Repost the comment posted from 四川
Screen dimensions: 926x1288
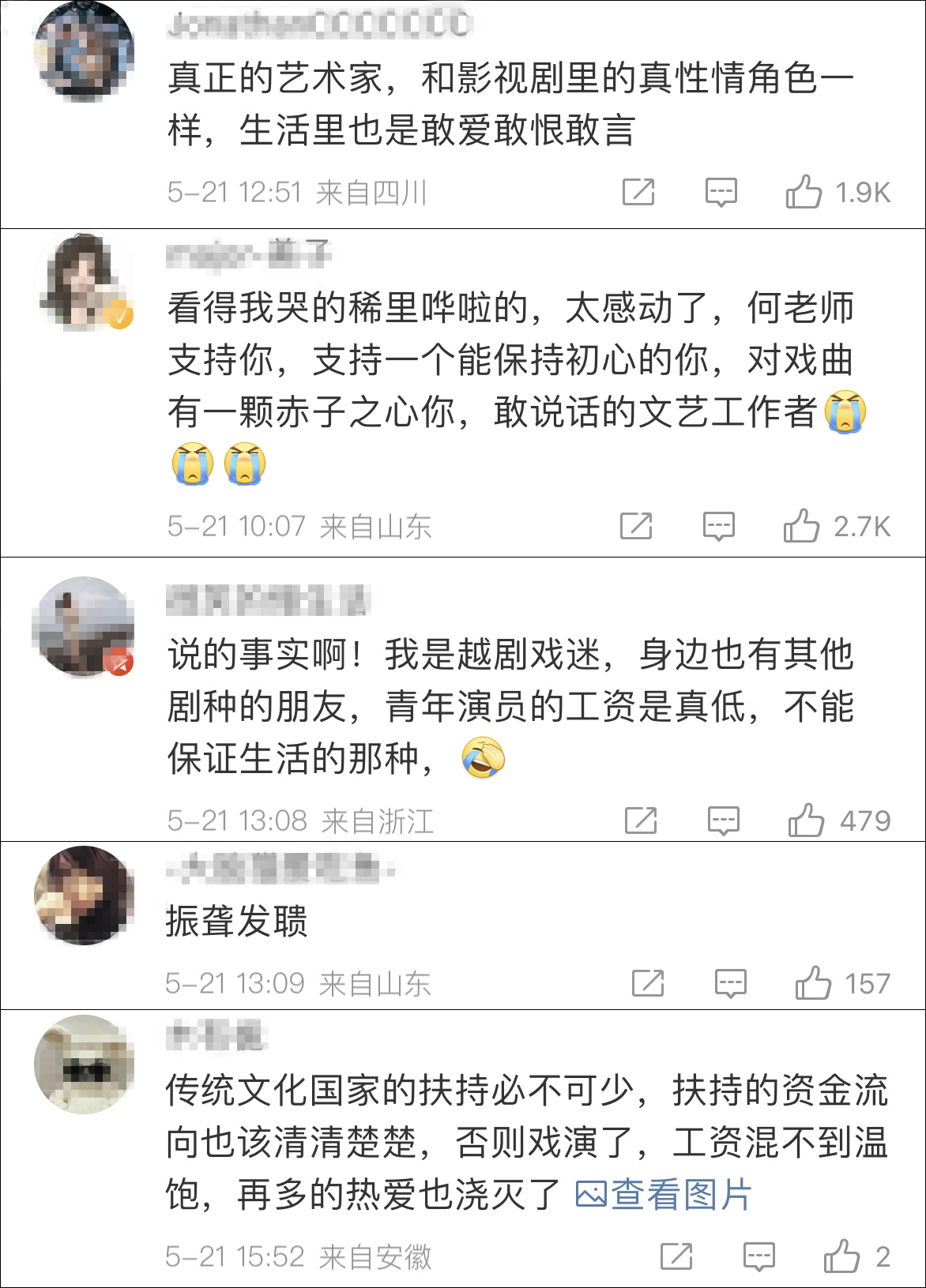coord(638,192)
